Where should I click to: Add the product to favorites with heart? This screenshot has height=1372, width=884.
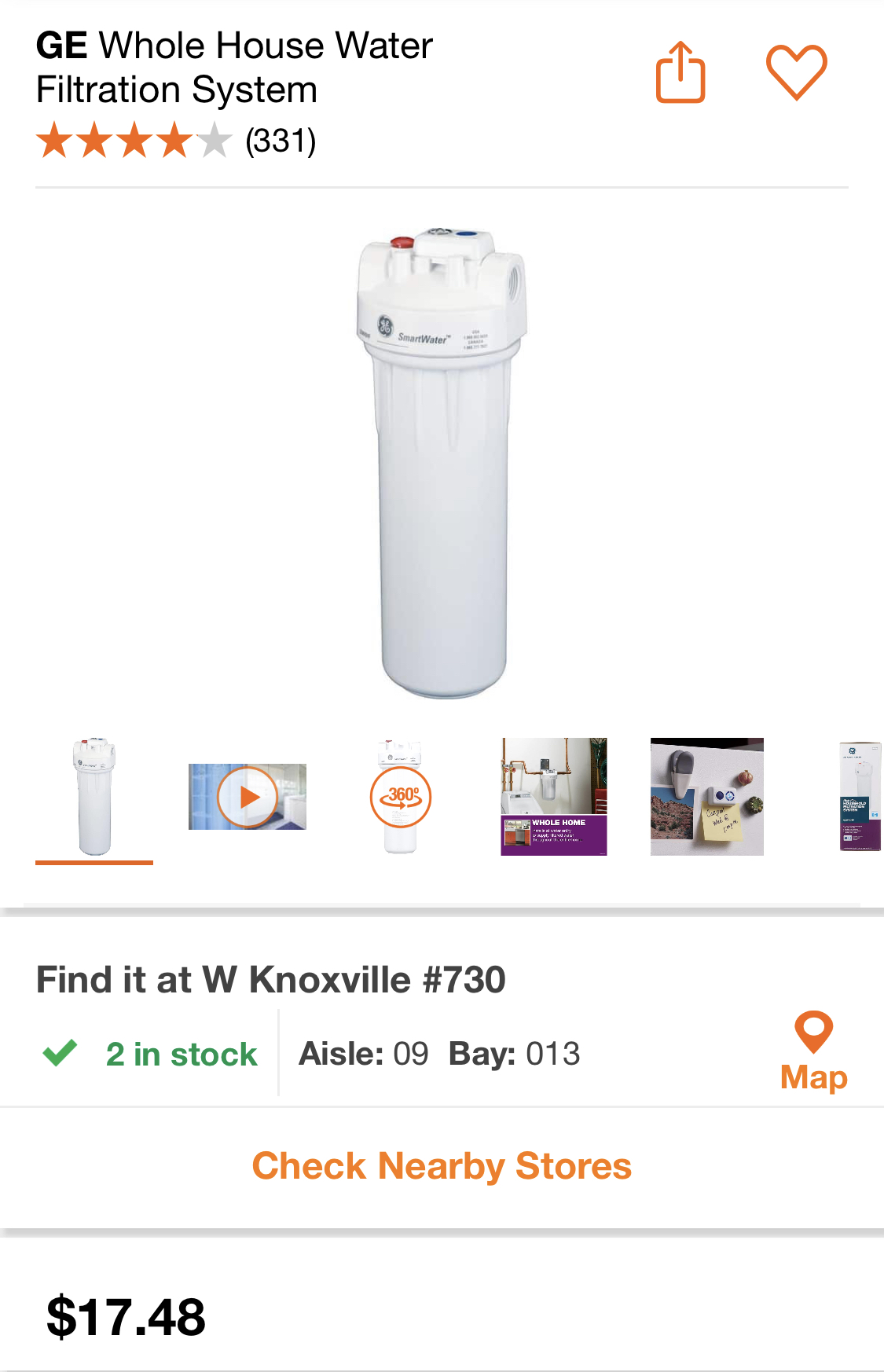coord(796,72)
